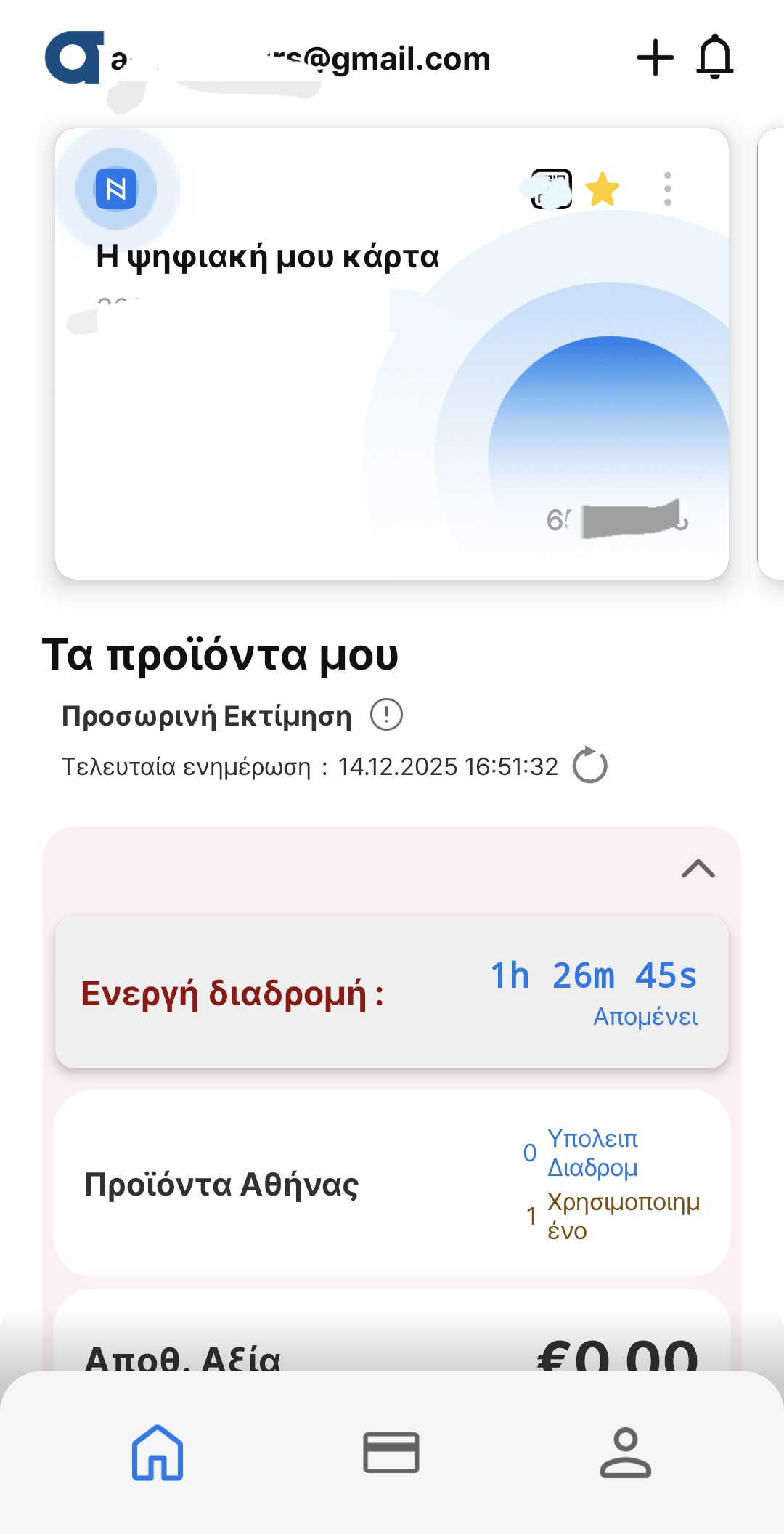Toggle the favorite star on the card
This screenshot has height=1534, width=784.
coord(603,190)
